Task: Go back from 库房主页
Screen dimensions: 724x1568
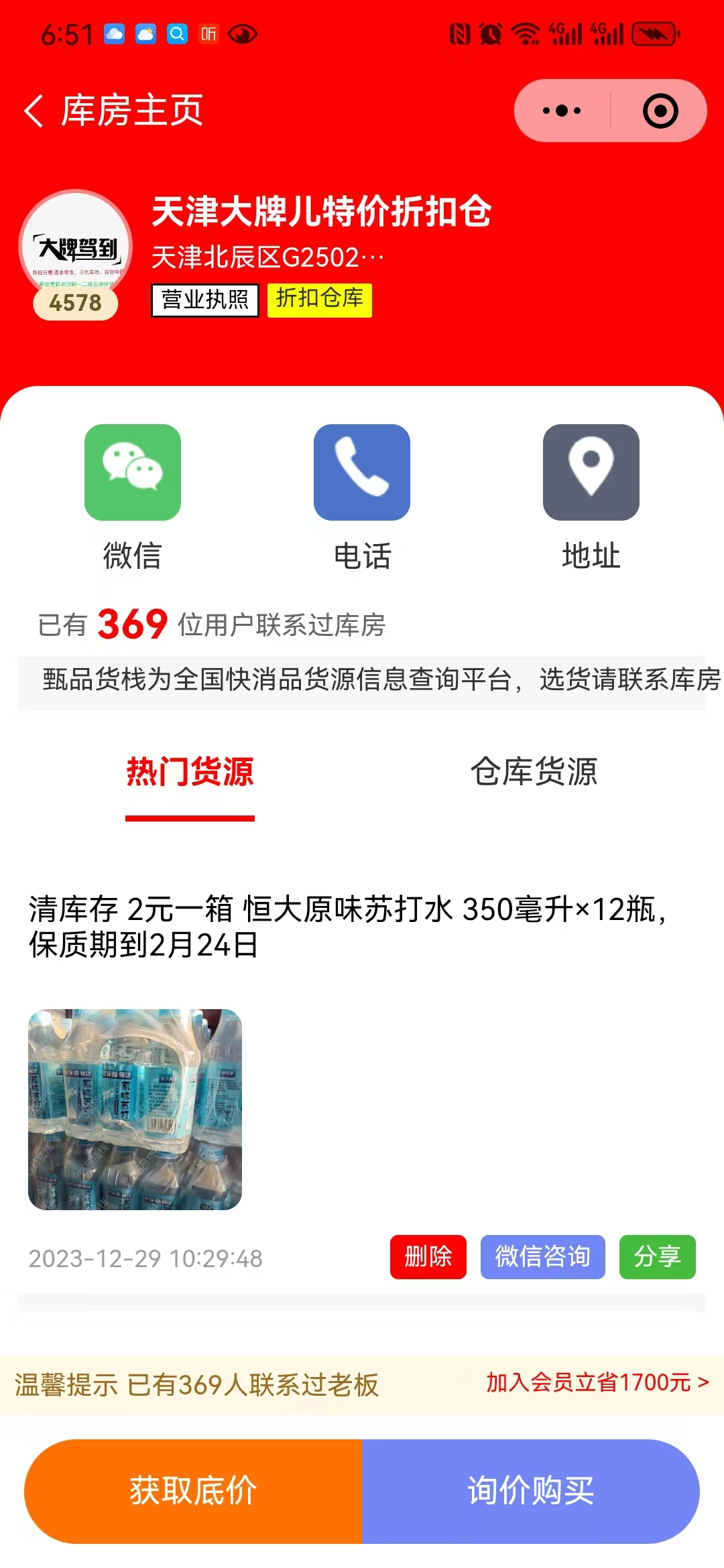Action: (x=34, y=111)
